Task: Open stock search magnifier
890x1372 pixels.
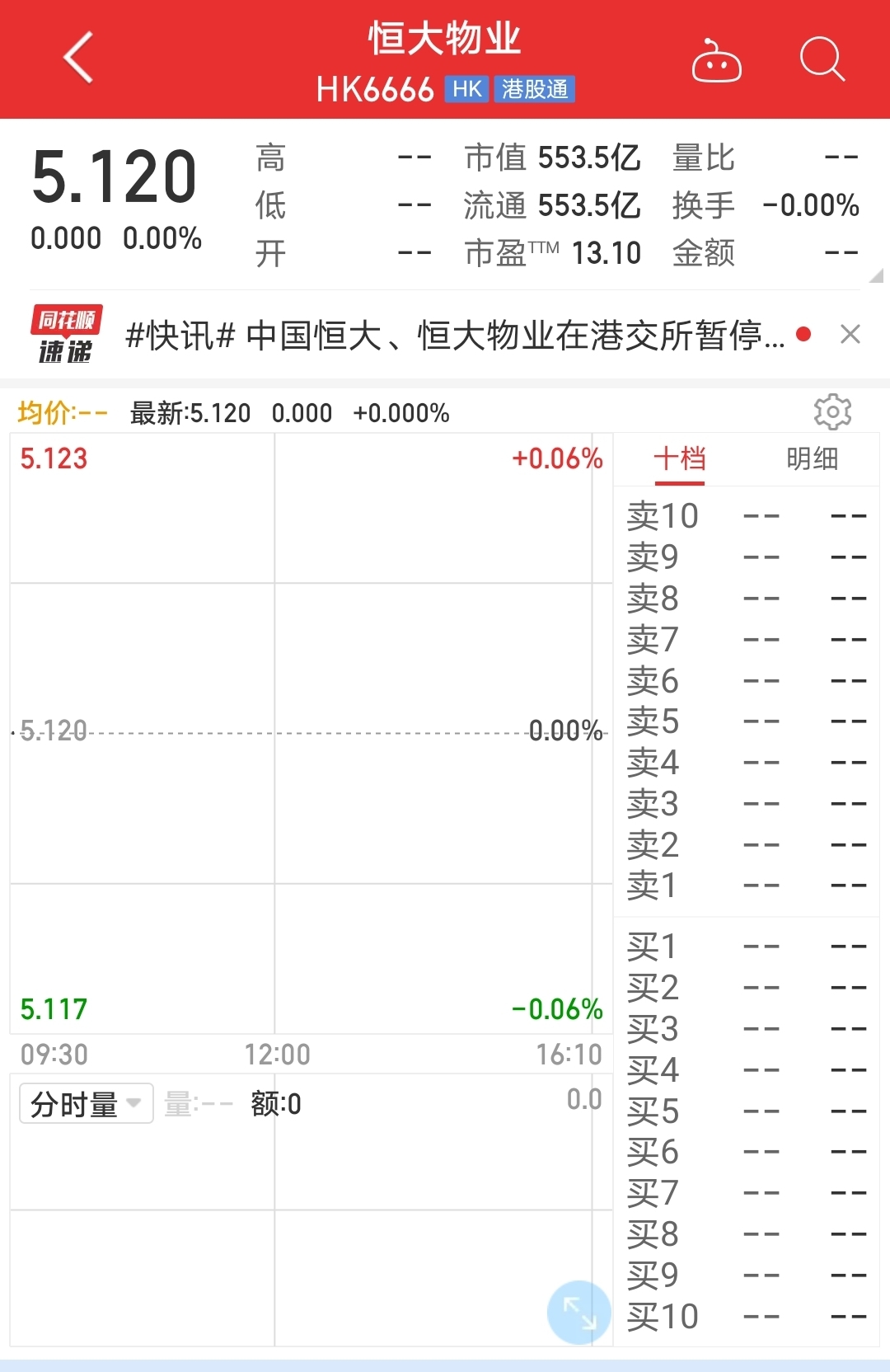Action: [822, 59]
